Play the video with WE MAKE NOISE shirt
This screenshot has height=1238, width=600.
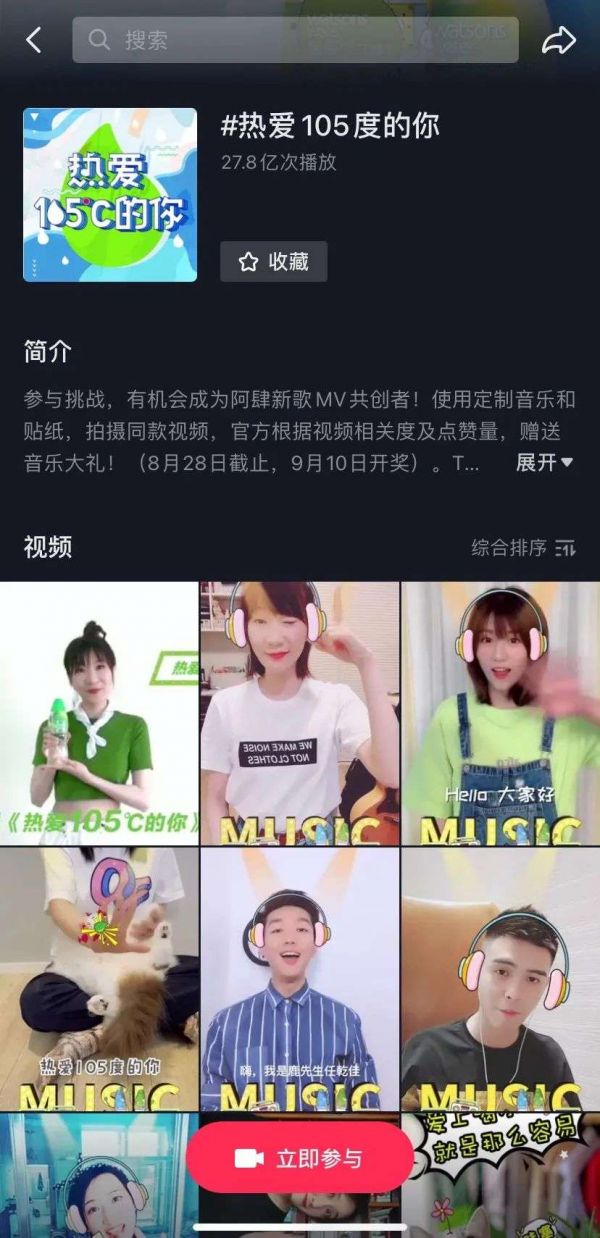pos(299,713)
